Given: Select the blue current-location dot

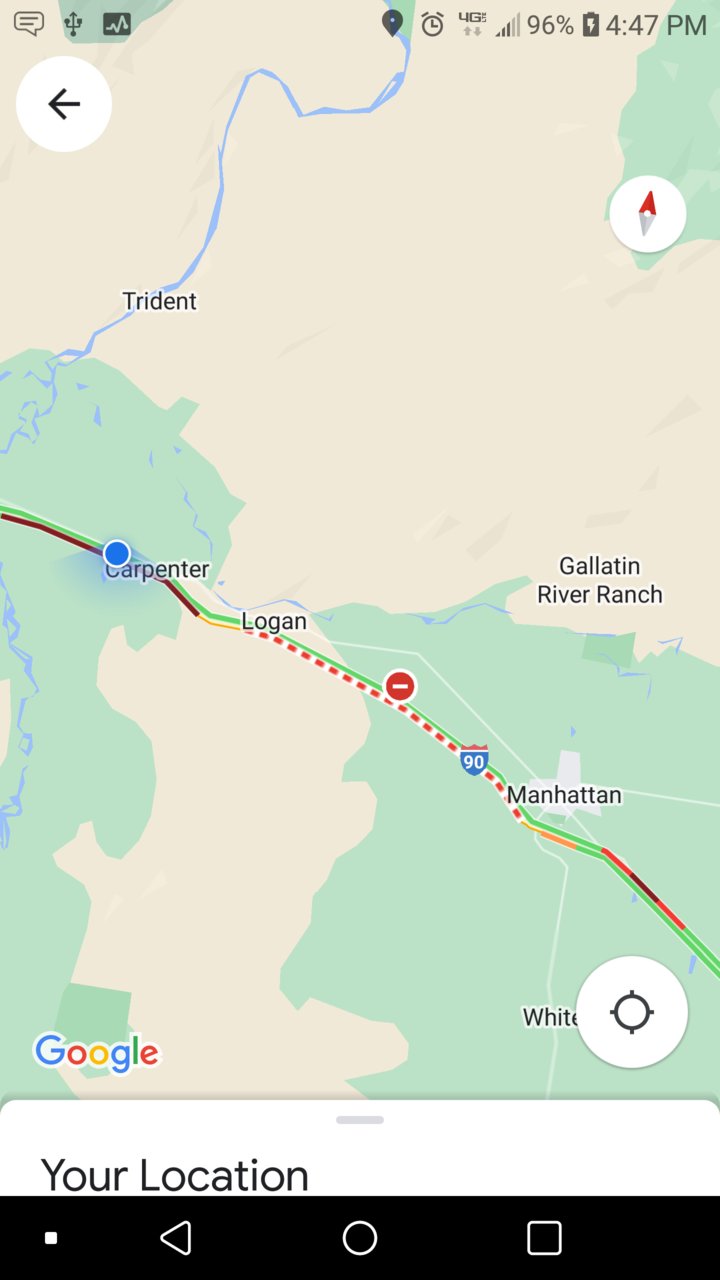Looking at the screenshot, I should coord(117,553).
